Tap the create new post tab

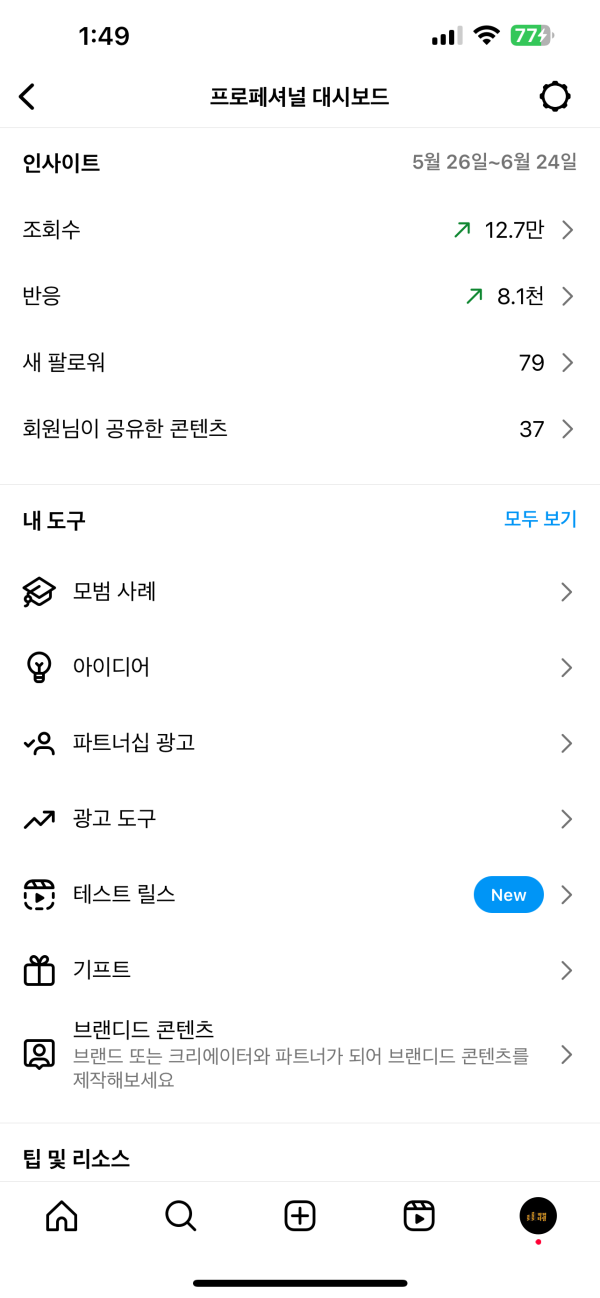[x=300, y=1215]
